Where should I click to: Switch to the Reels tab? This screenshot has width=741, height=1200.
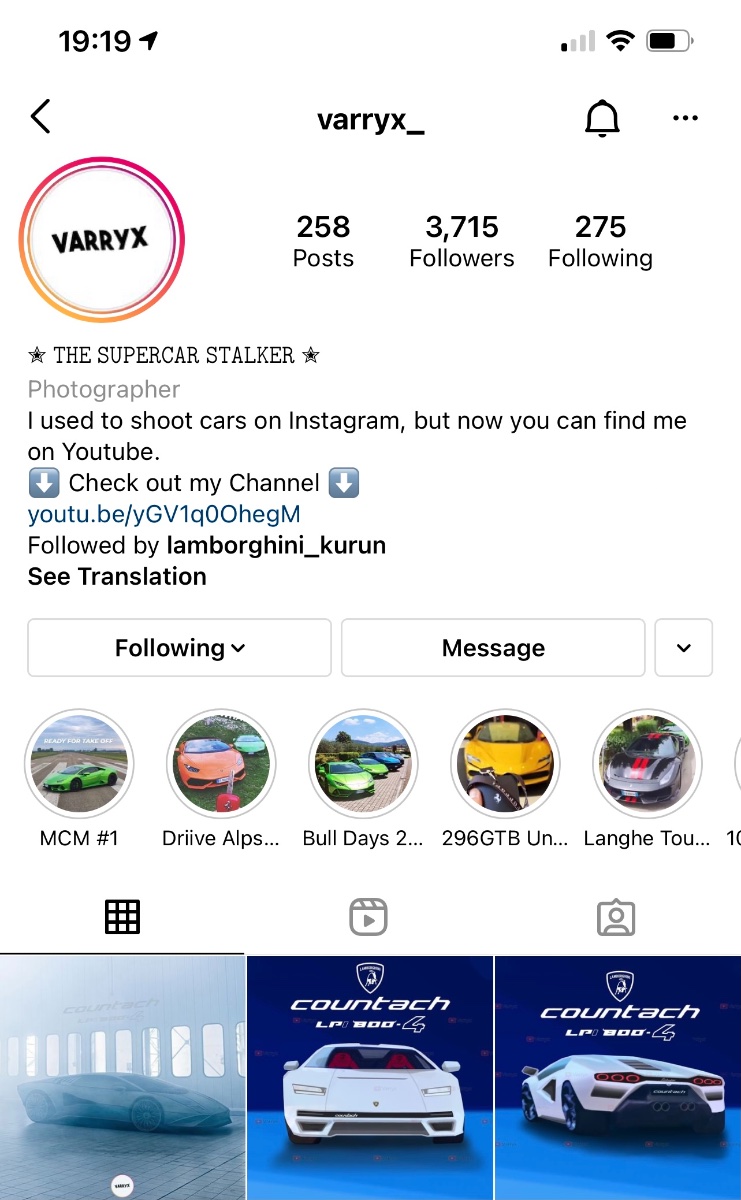click(x=369, y=917)
